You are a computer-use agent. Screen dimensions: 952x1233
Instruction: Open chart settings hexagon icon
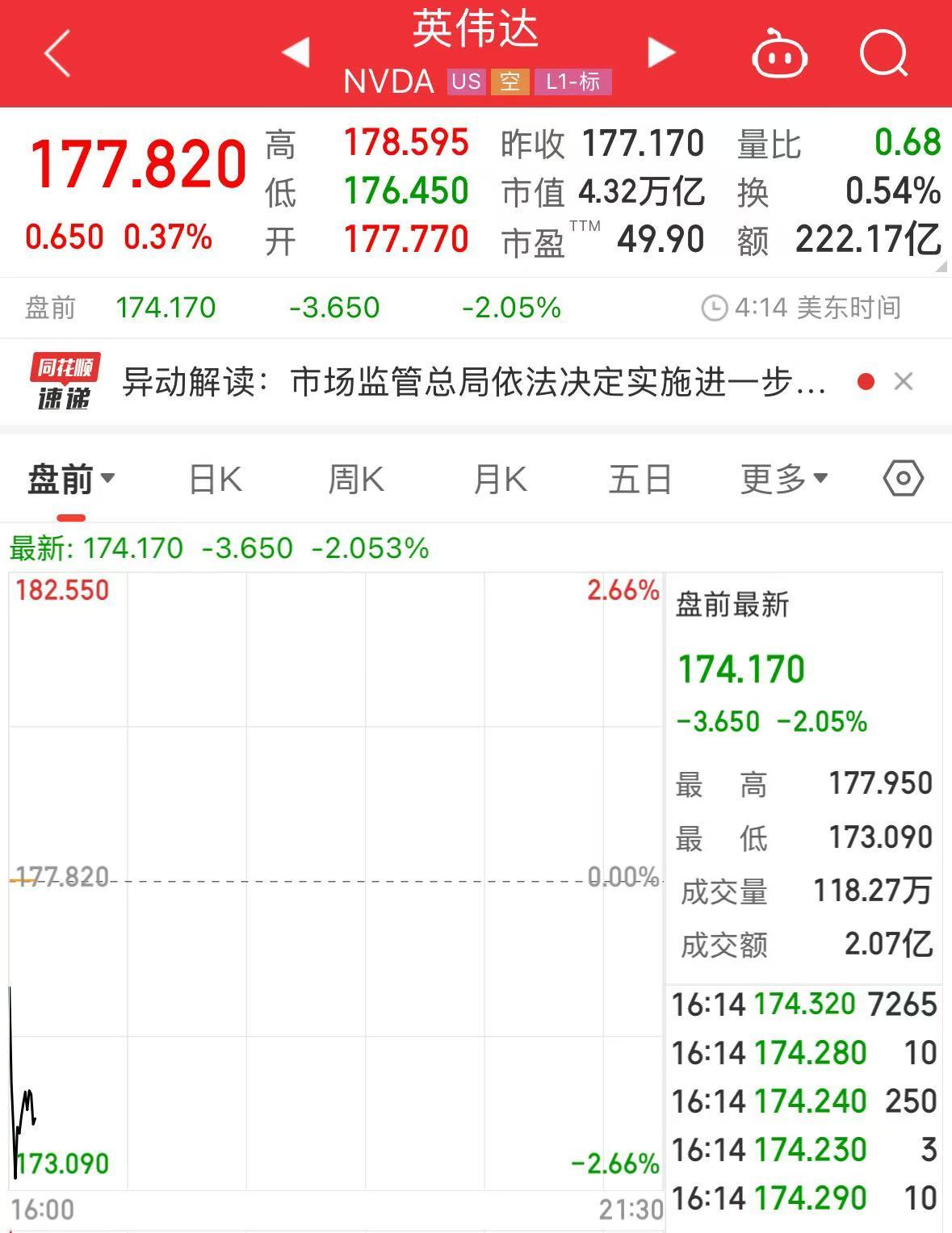click(903, 479)
